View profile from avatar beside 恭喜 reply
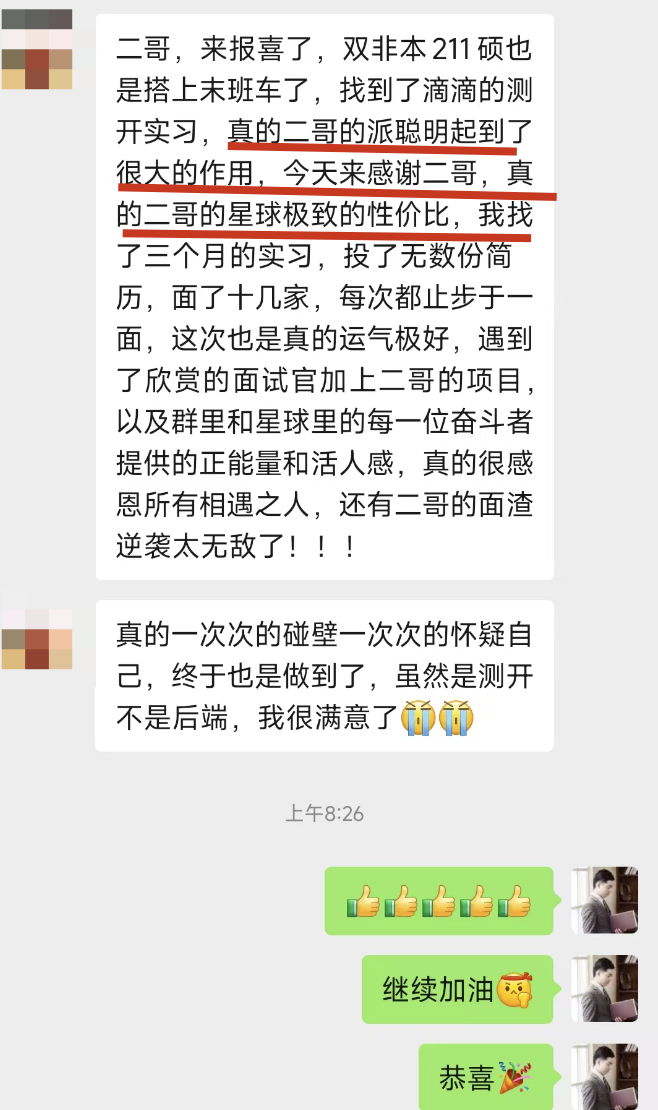This screenshot has height=1110, width=658. 604,1076
